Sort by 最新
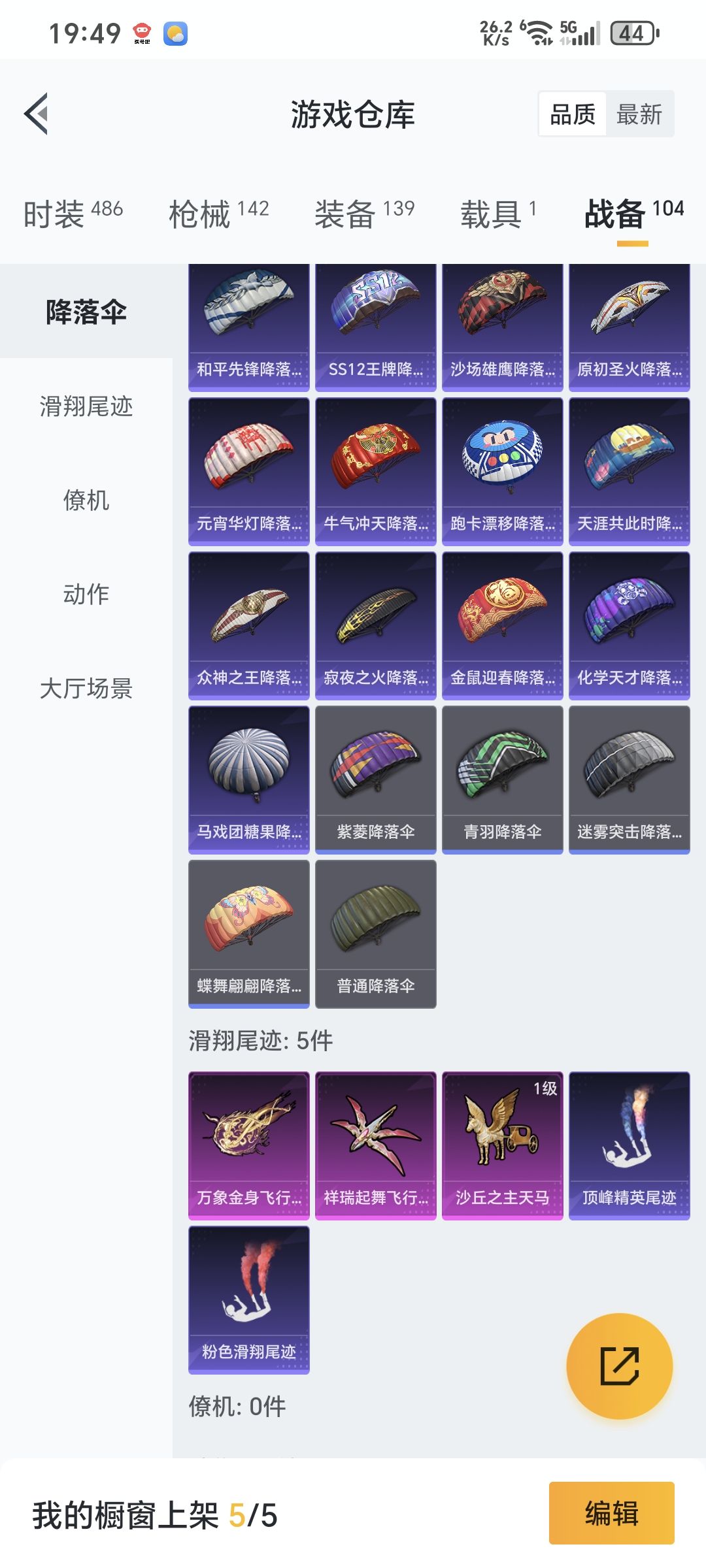The height and width of the screenshot is (1568, 706). [639, 114]
